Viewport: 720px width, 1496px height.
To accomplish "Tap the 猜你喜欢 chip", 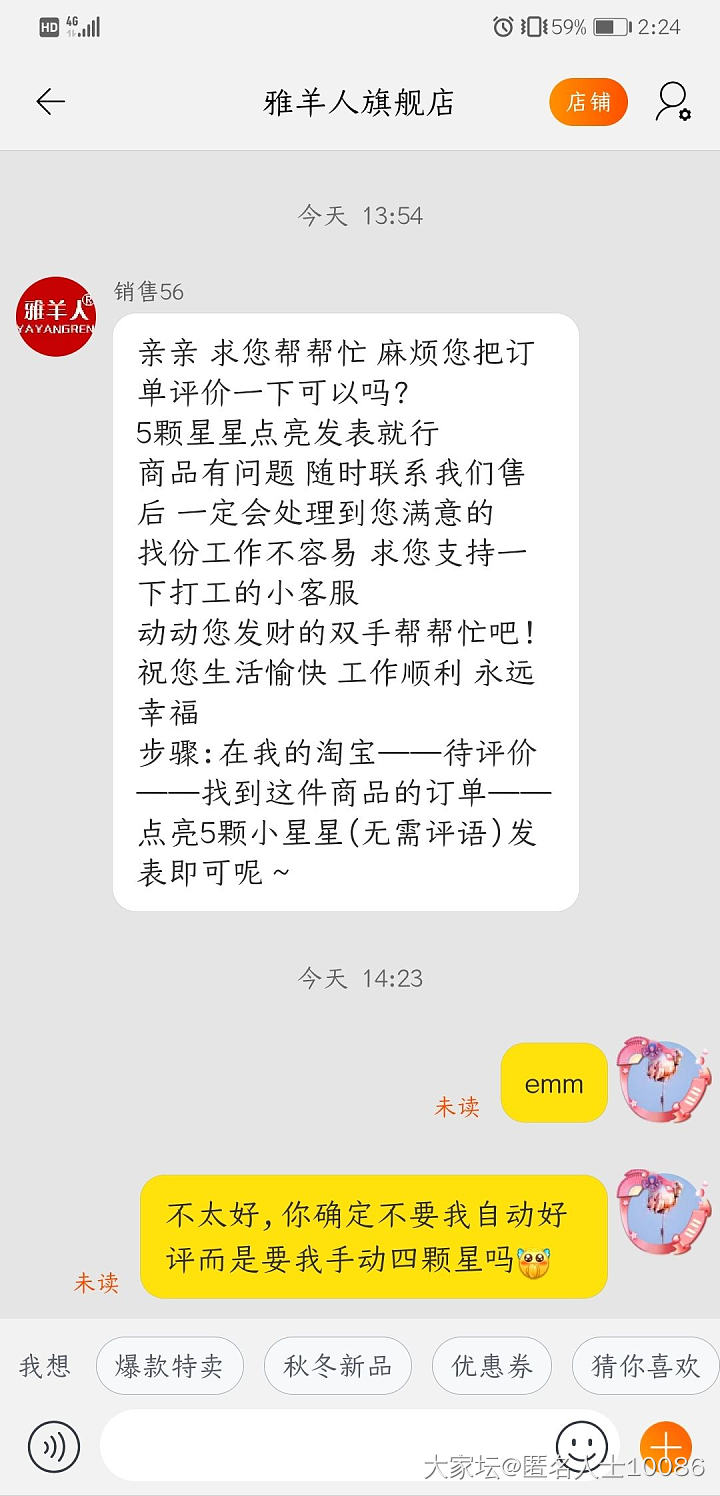I will click(645, 1366).
